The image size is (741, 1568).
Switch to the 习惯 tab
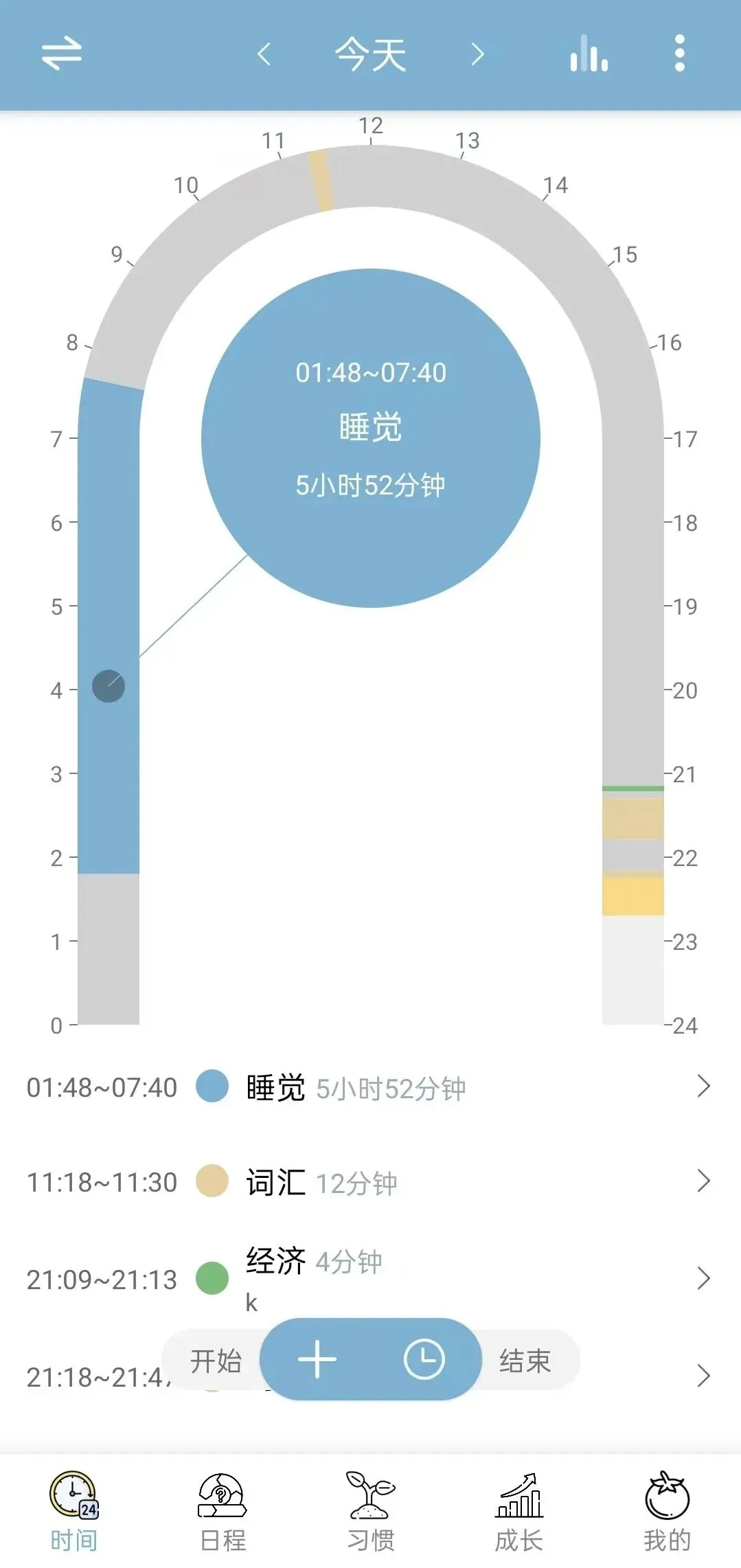click(371, 1512)
